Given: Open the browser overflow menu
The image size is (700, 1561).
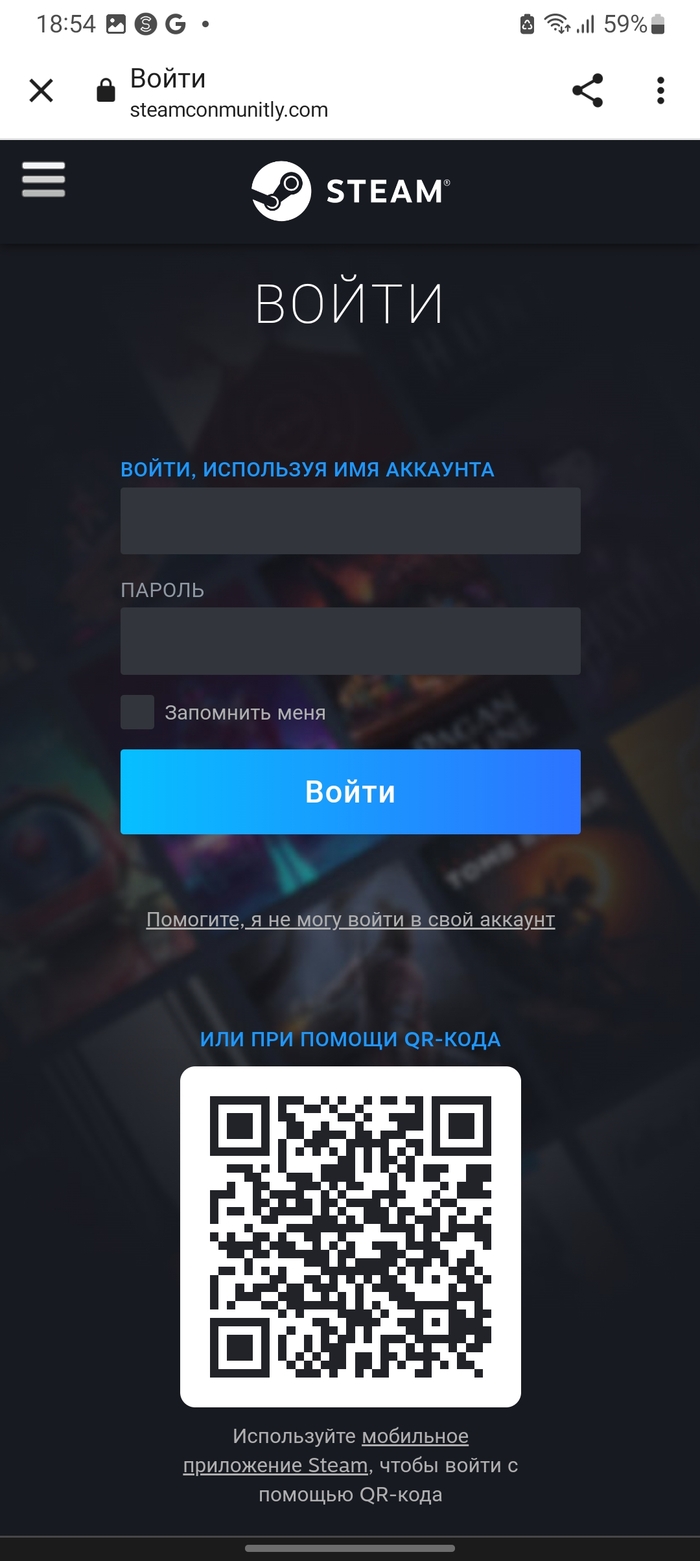Looking at the screenshot, I should pos(660,91).
